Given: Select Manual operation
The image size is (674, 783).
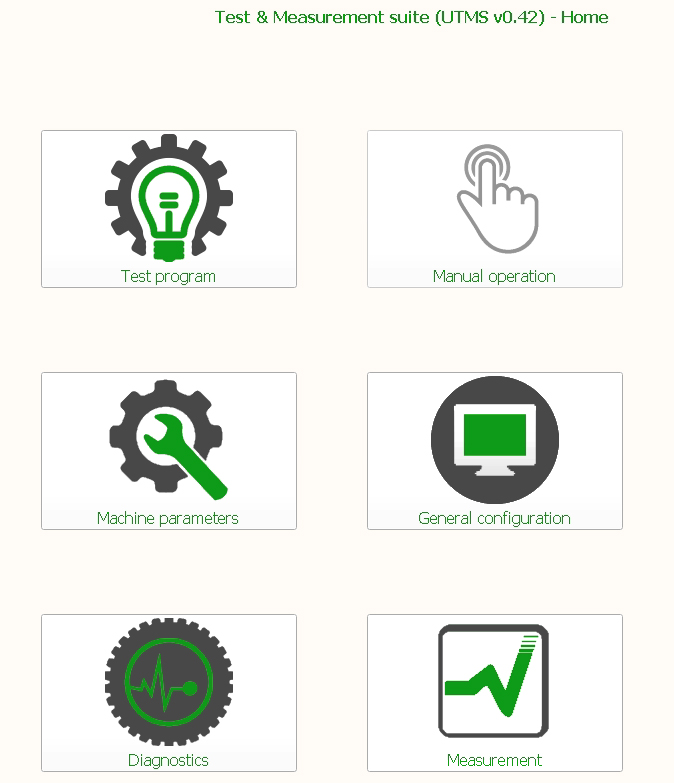Looking at the screenshot, I should pyautogui.click(x=494, y=209).
